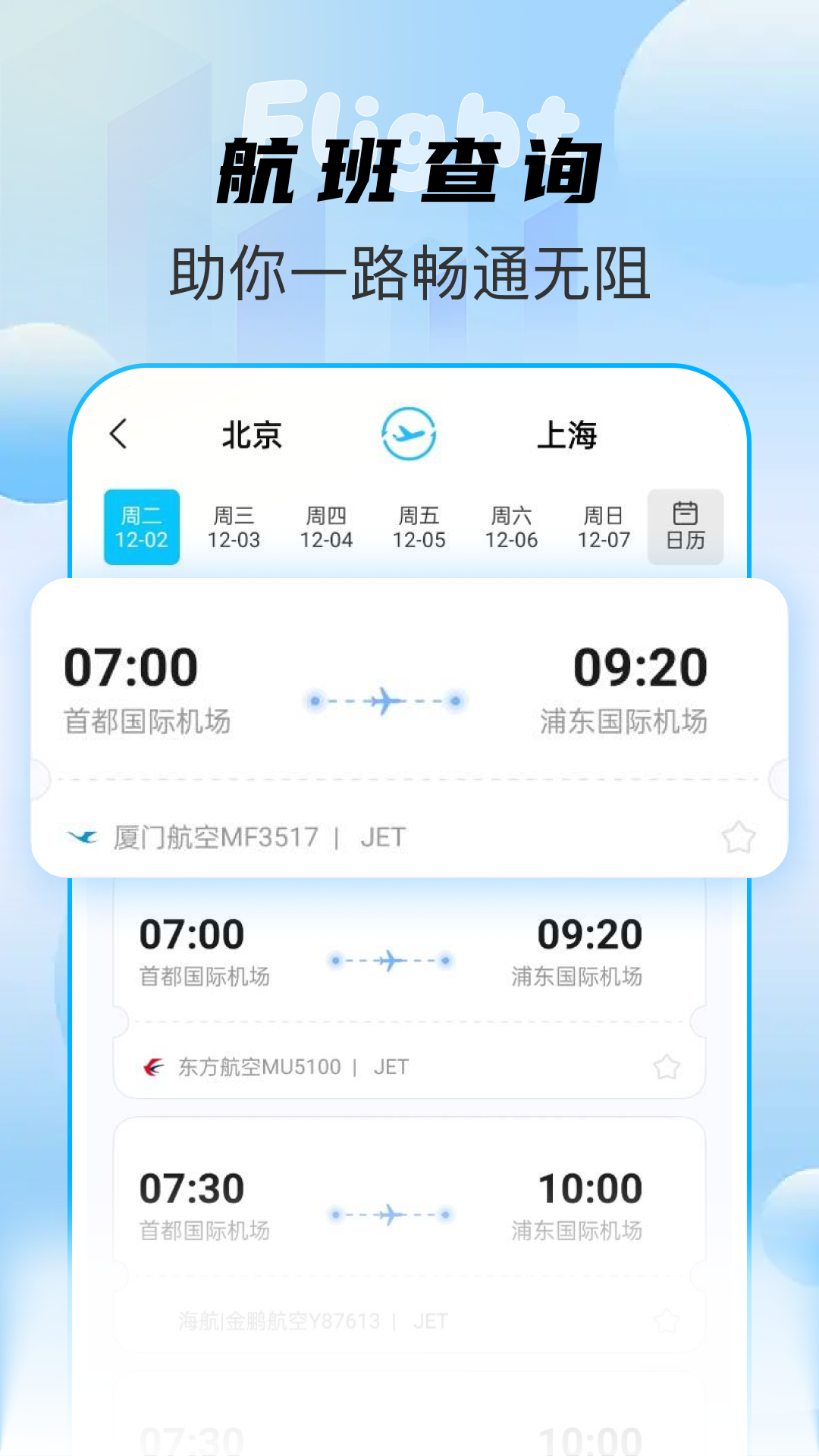
Task: Choose the 周日 12-07 date
Action: tap(604, 527)
